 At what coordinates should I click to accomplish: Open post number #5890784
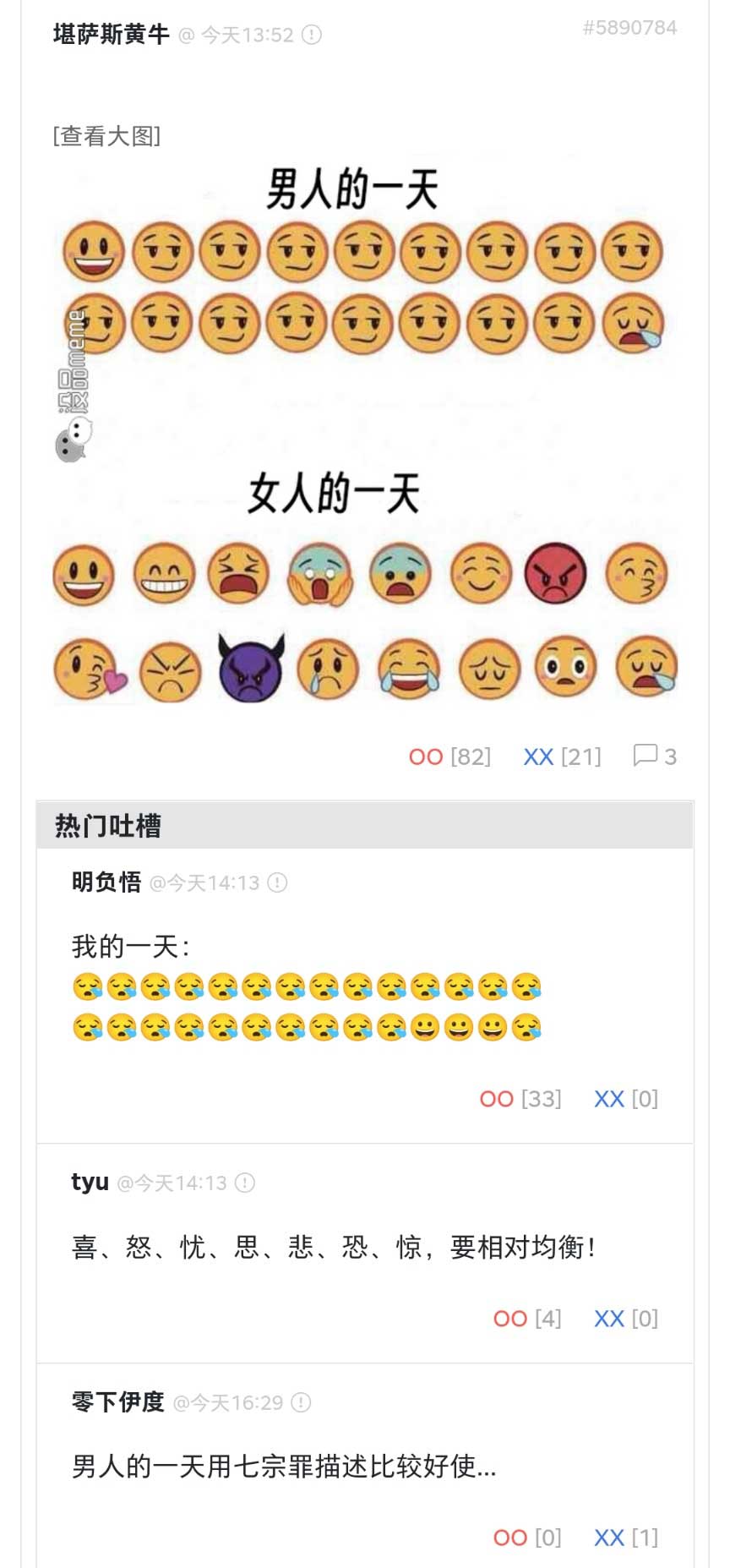[629, 28]
